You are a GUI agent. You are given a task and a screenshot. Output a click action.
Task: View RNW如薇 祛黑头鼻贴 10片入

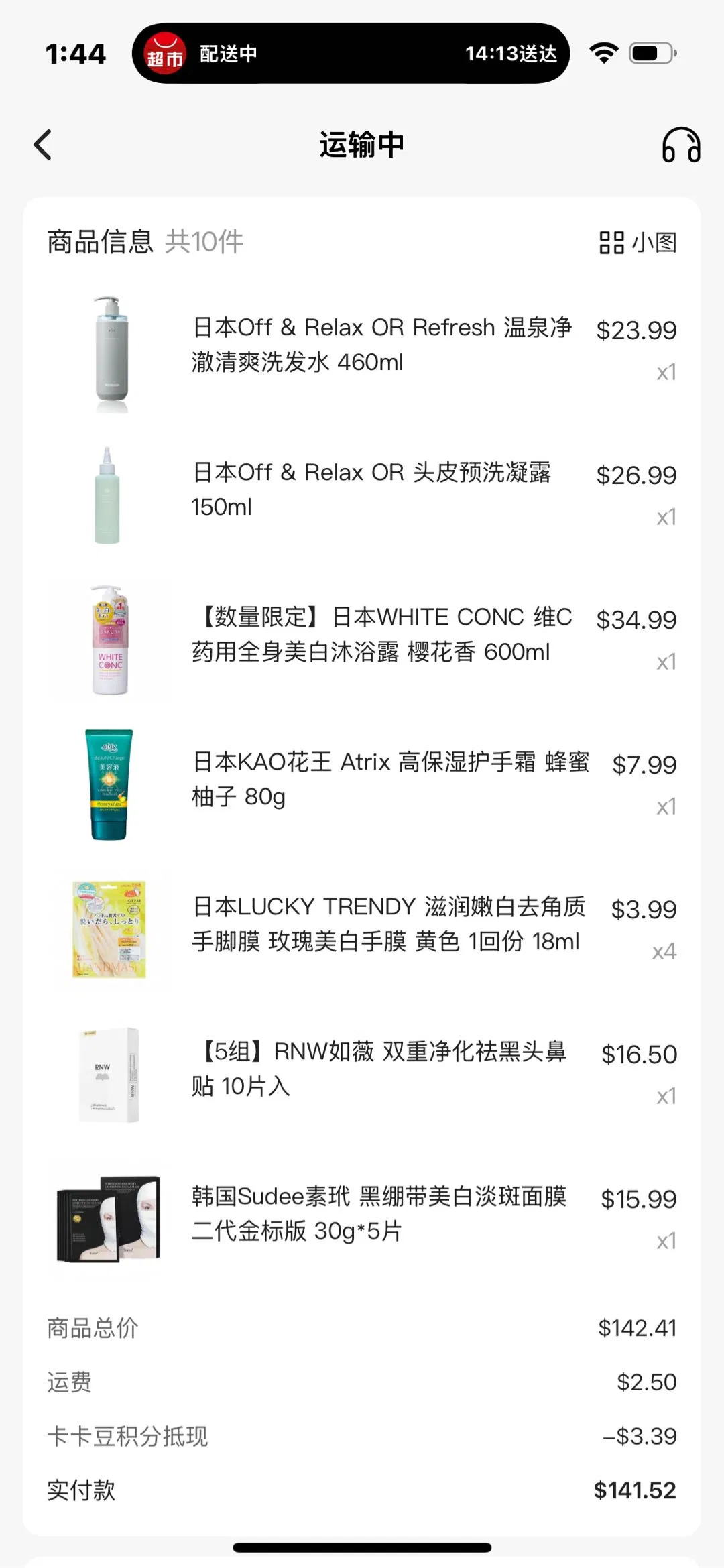[379, 1069]
